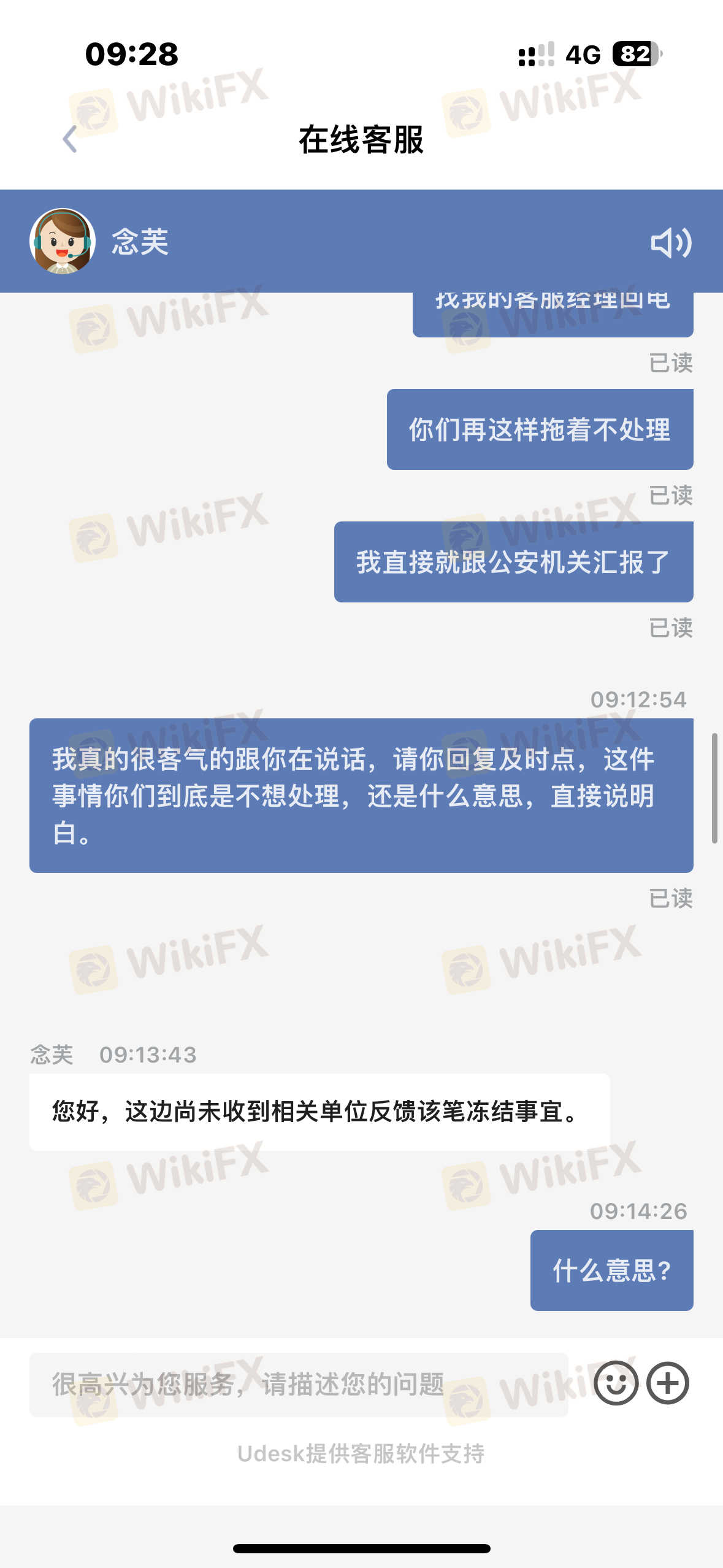Open the plus attachment menu
Image resolution: width=723 pixels, height=1568 pixels.
(668, 1383)
